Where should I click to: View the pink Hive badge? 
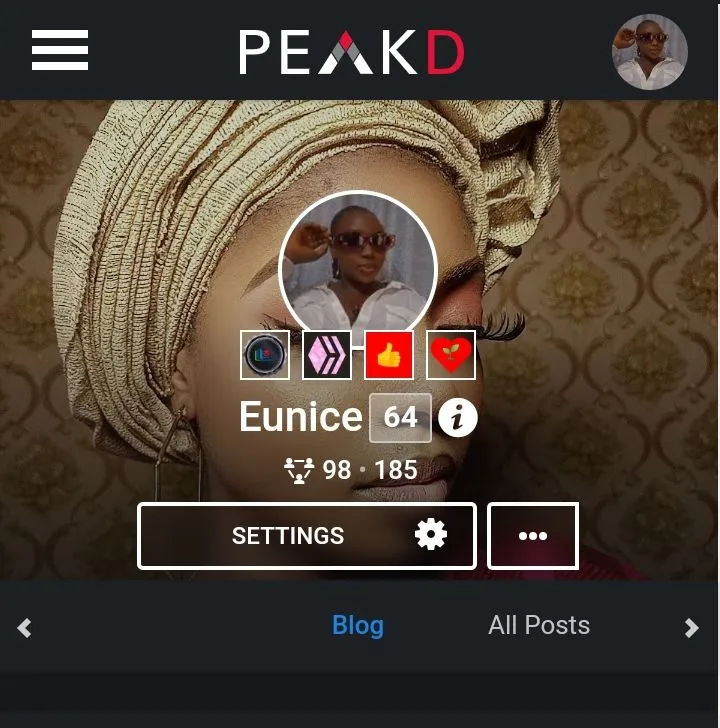(327, 355)
